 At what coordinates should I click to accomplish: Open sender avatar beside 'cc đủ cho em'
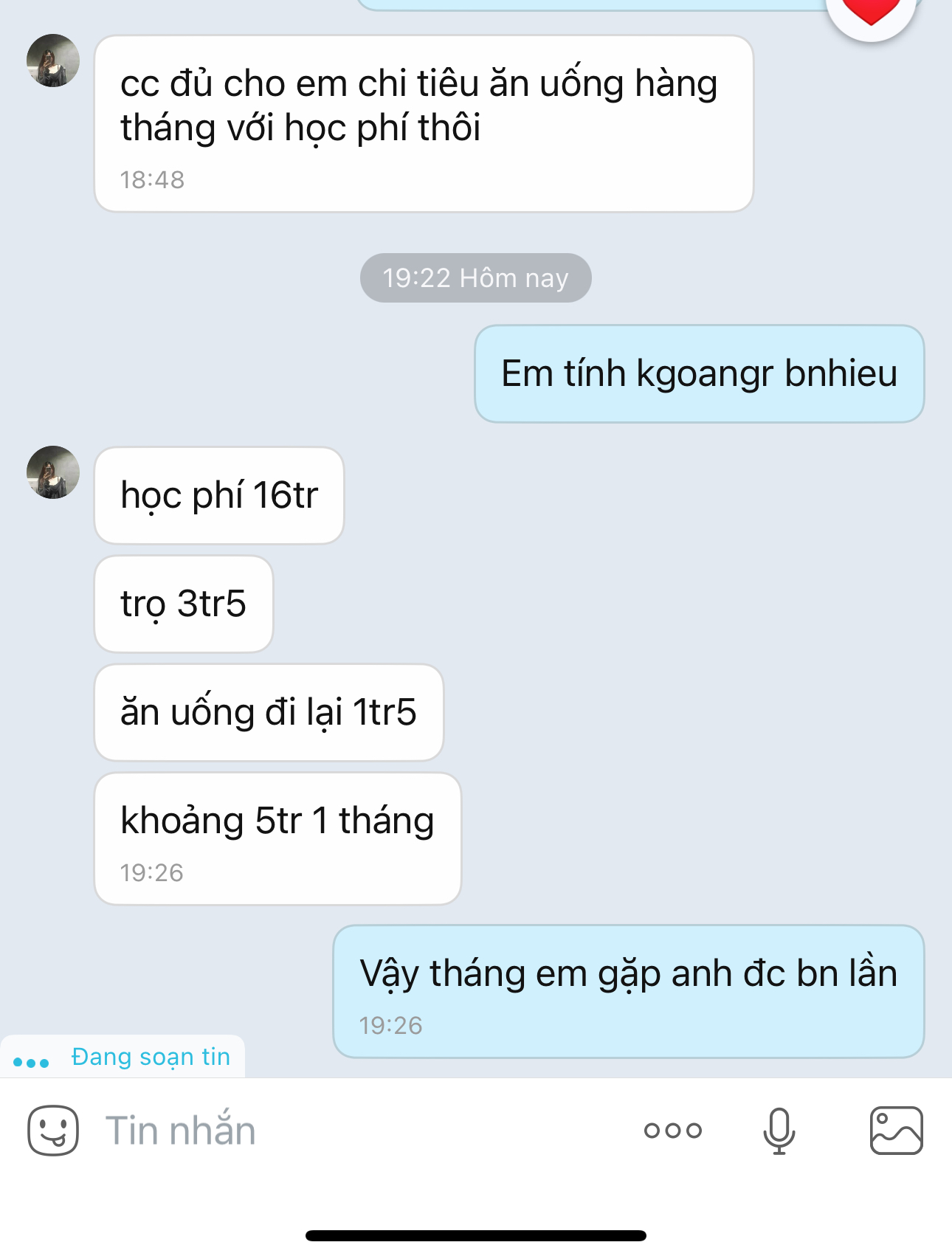(53, 61)
